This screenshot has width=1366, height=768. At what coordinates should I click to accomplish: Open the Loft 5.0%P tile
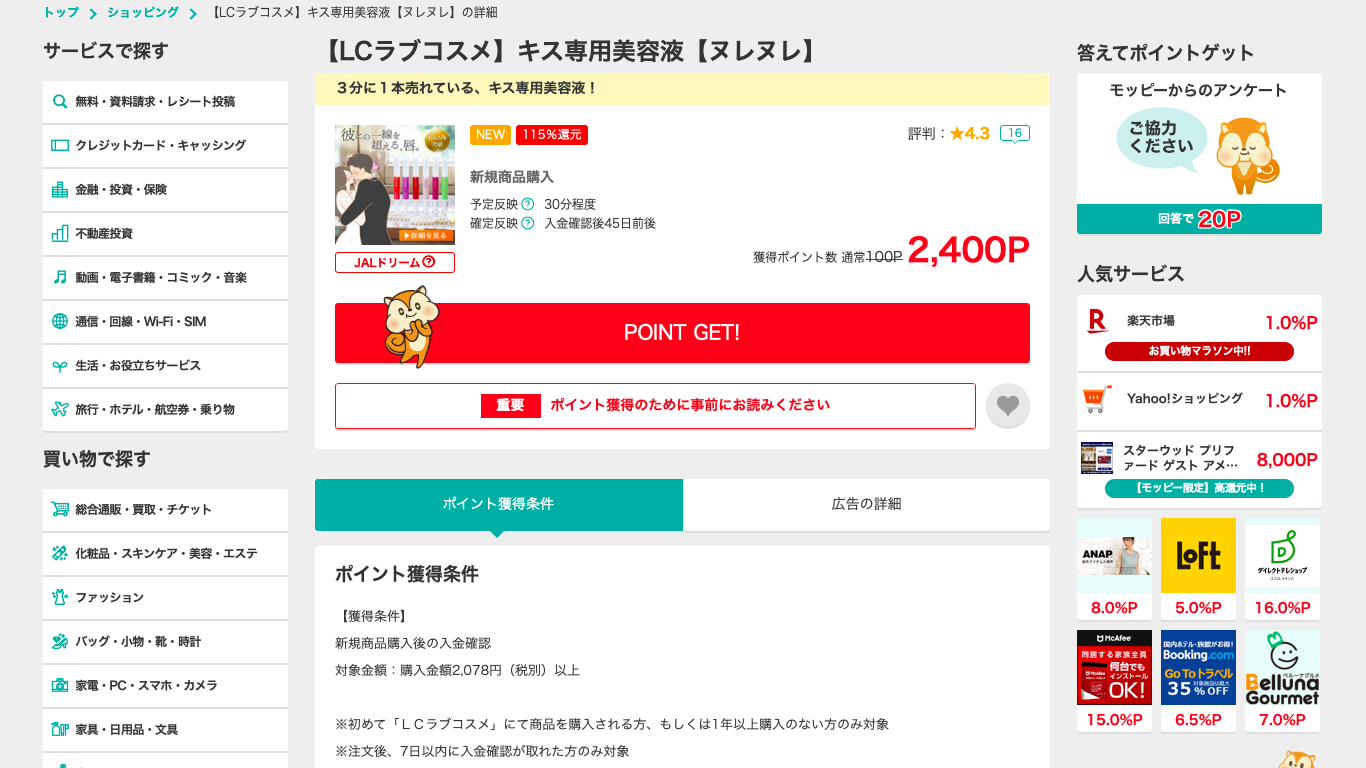pyautogui.click(x=1198, y=568)
